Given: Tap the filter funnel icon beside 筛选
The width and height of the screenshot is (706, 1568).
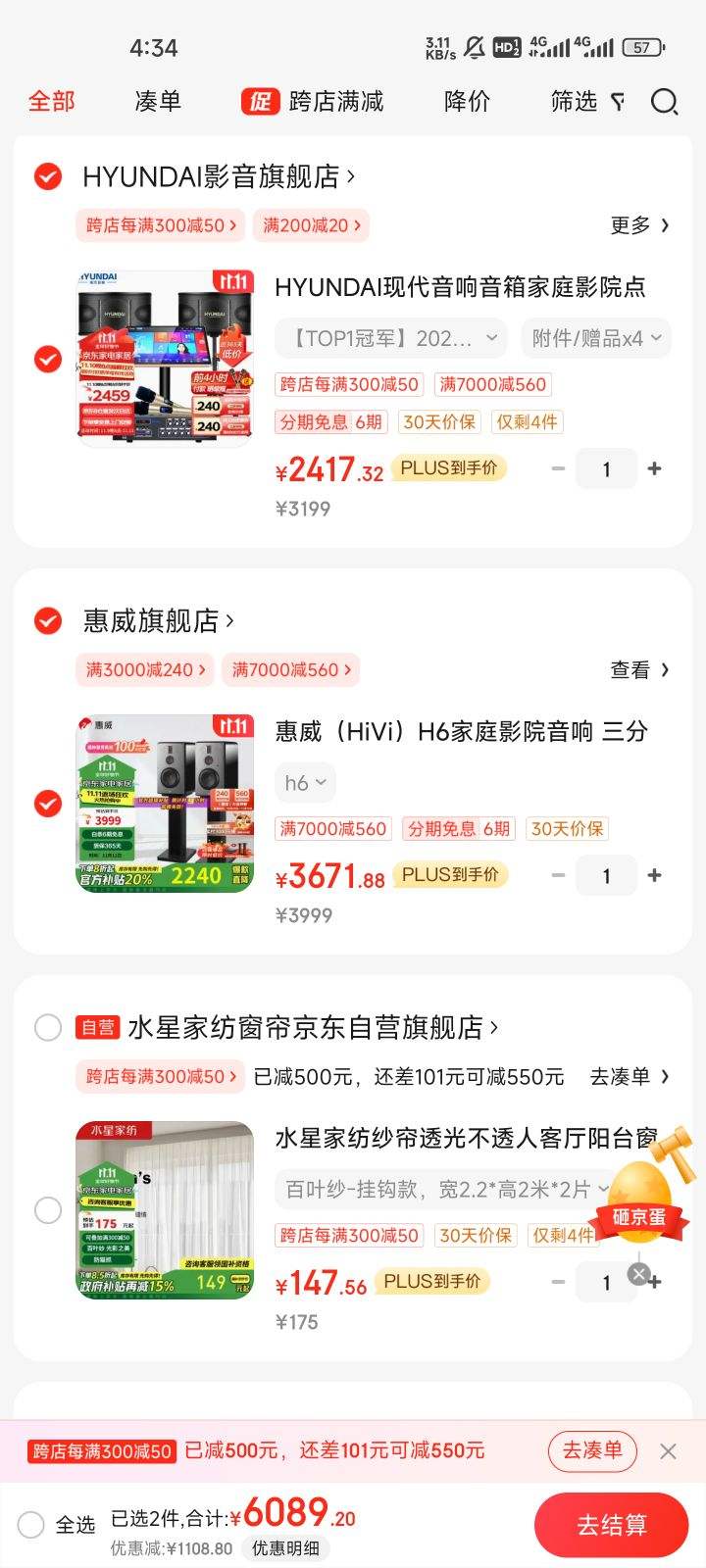Looking at the screenshot, I should (x=619, y=101).
